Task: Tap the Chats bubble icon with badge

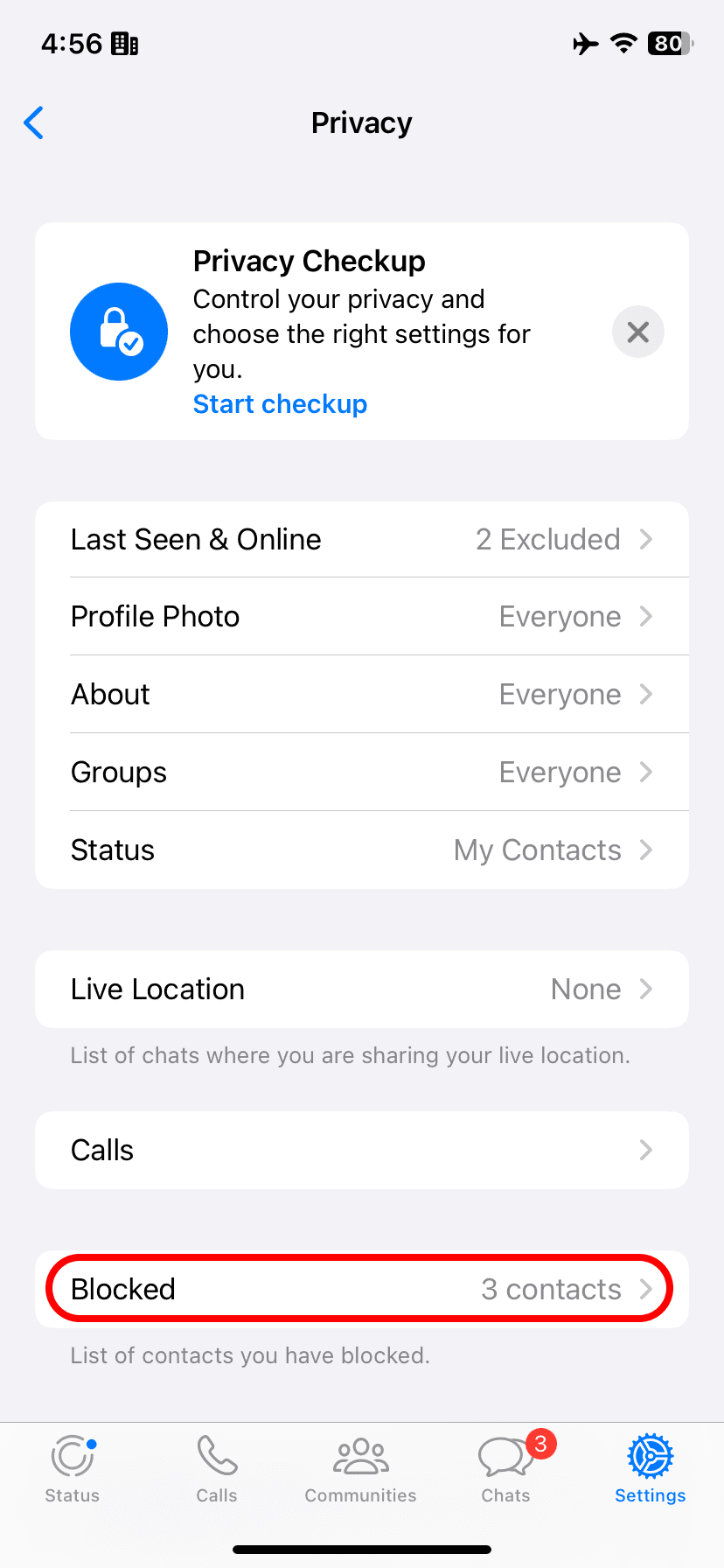Action: 505,1454
